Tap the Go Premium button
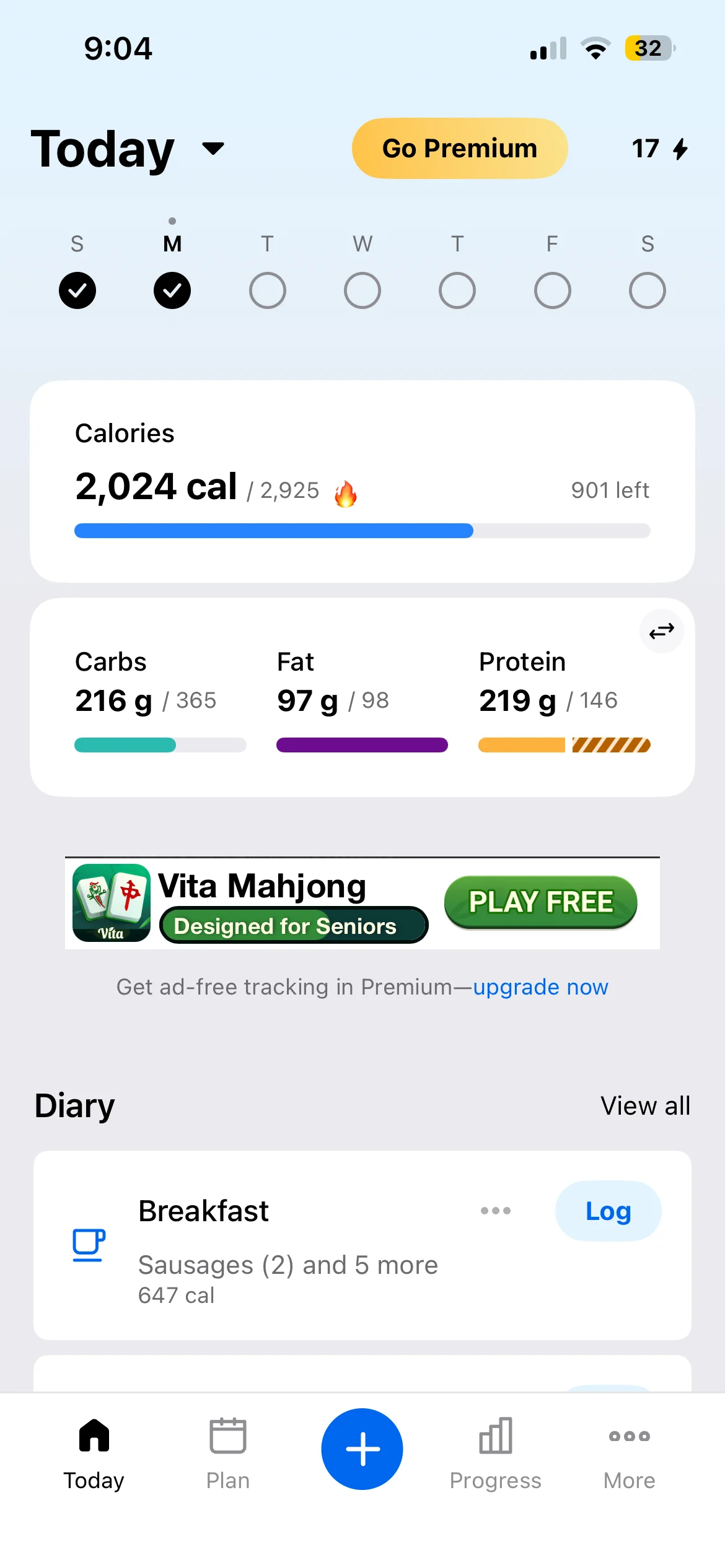 pos(459,149)
